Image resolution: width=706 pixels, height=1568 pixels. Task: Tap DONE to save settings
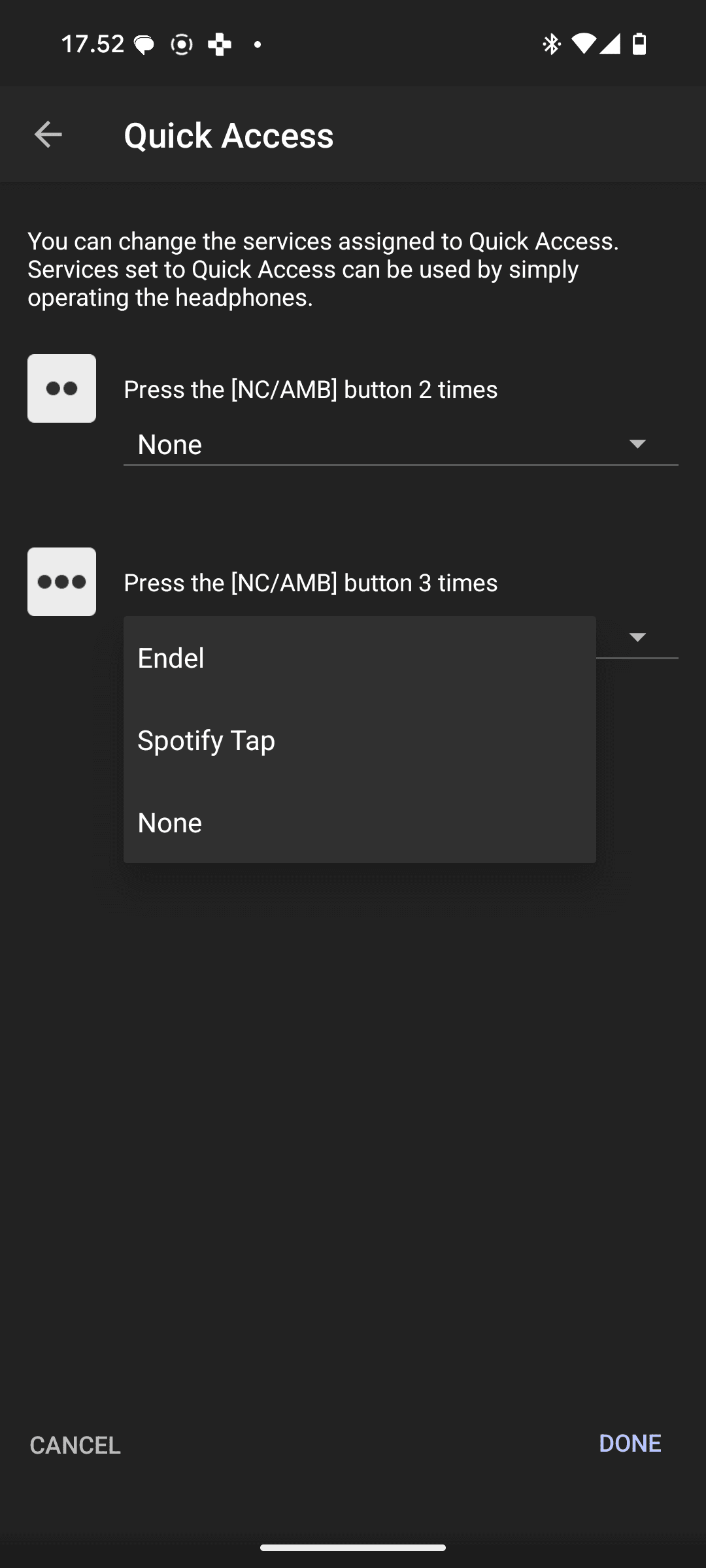[630, 1443]
